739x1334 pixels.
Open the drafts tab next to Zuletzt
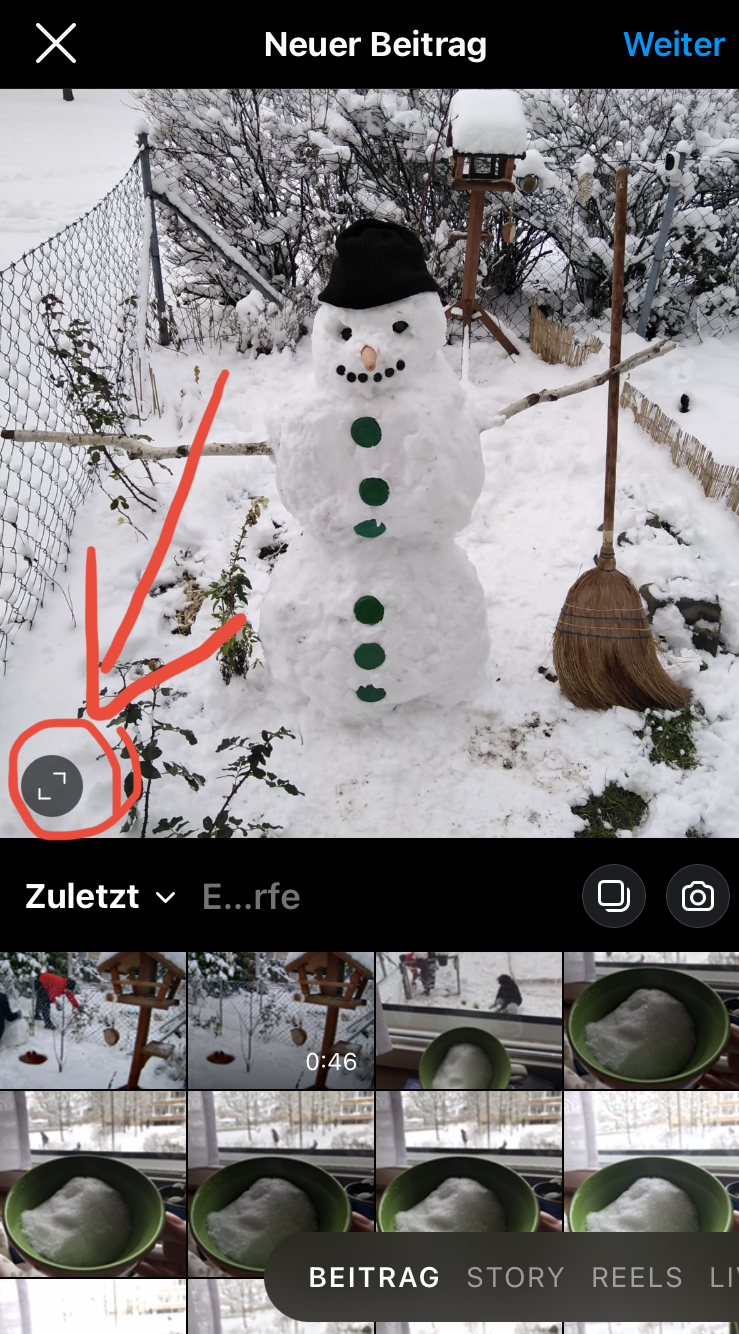tap(251, 896)
